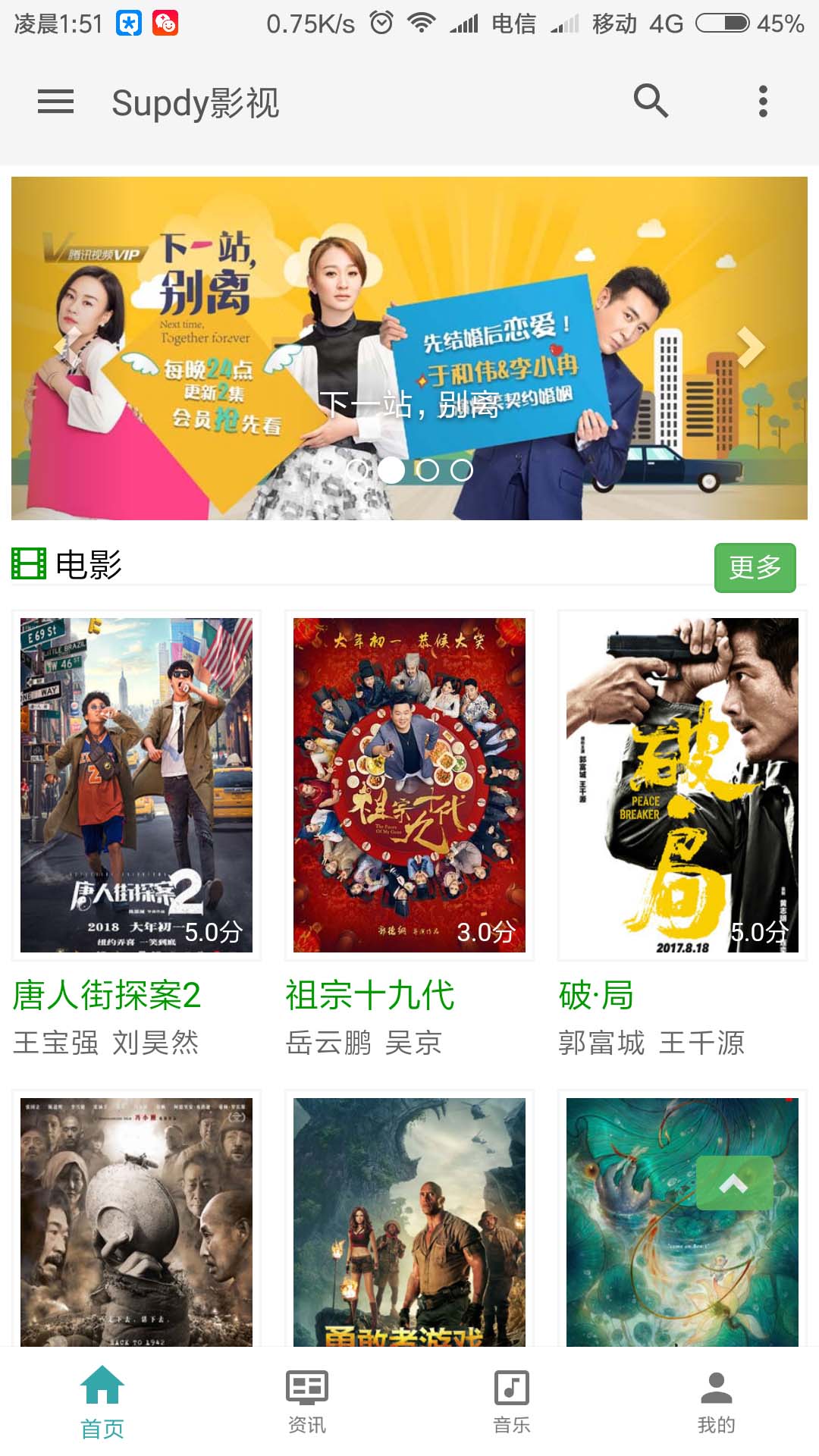This screenshot has width=819, height=1456.
Task: Go to the 资讯 tab
Action: point(307,1401)
